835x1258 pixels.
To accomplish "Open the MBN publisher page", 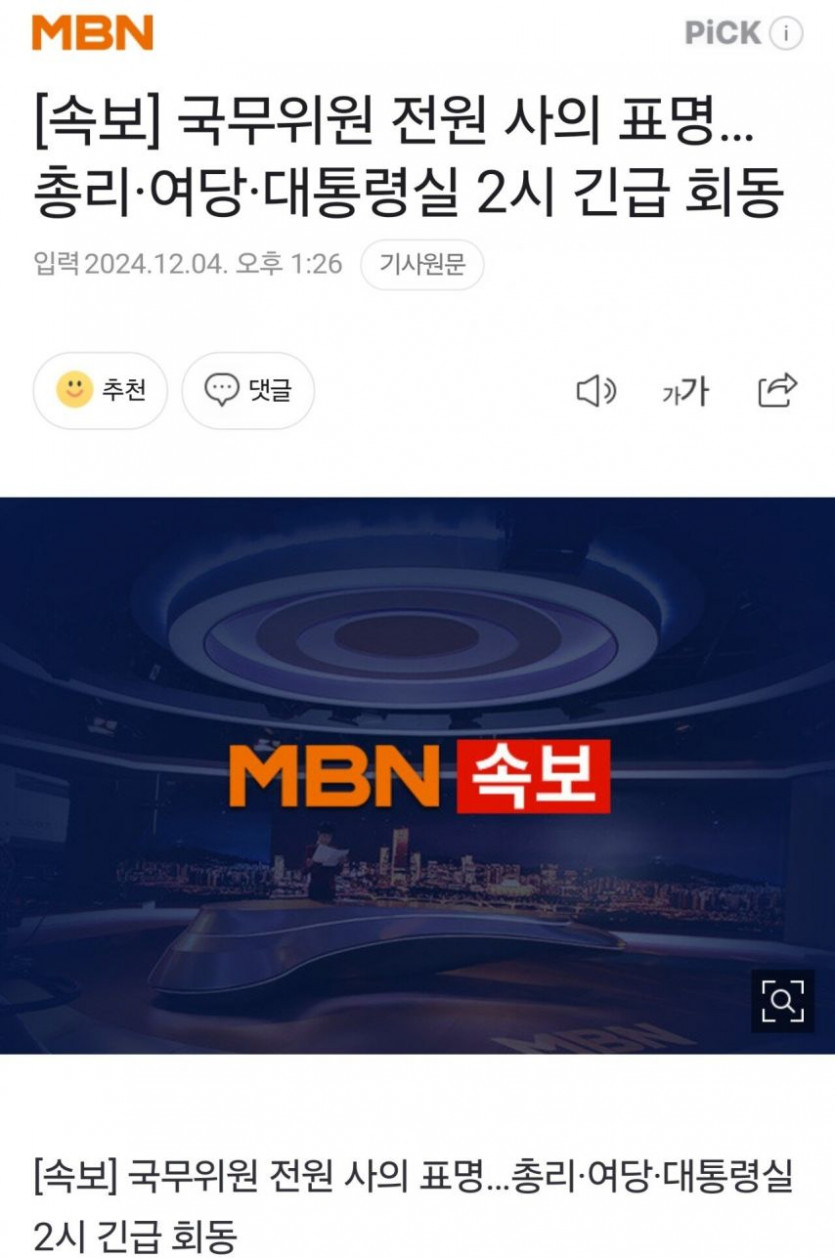I will [x=92, y=33].
